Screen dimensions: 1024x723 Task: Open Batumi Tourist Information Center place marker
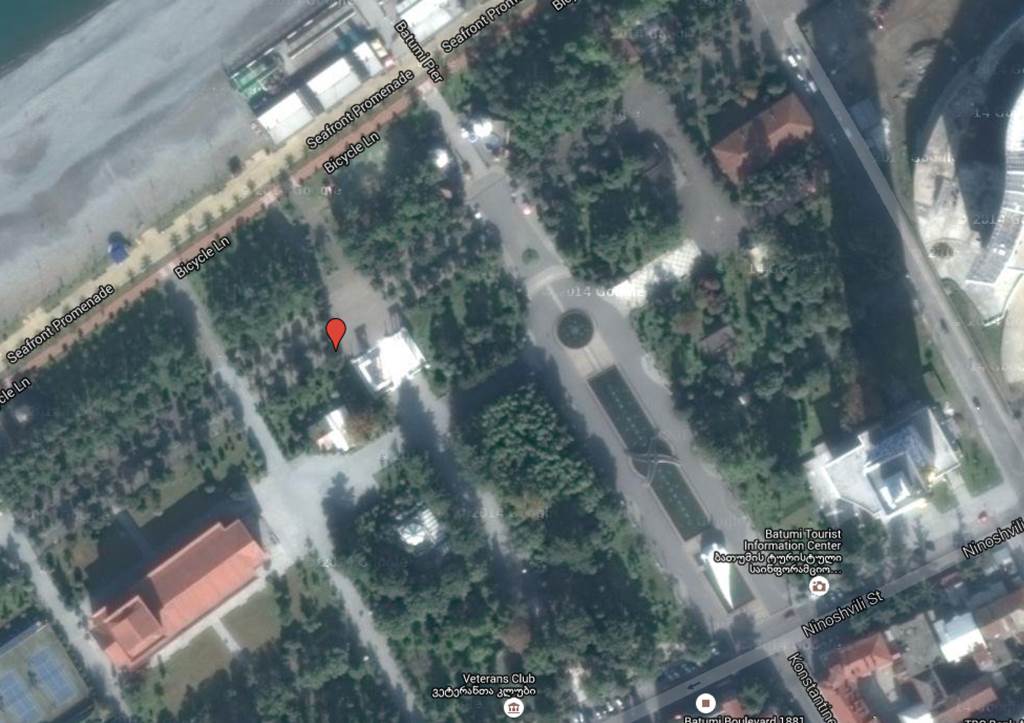819,585
